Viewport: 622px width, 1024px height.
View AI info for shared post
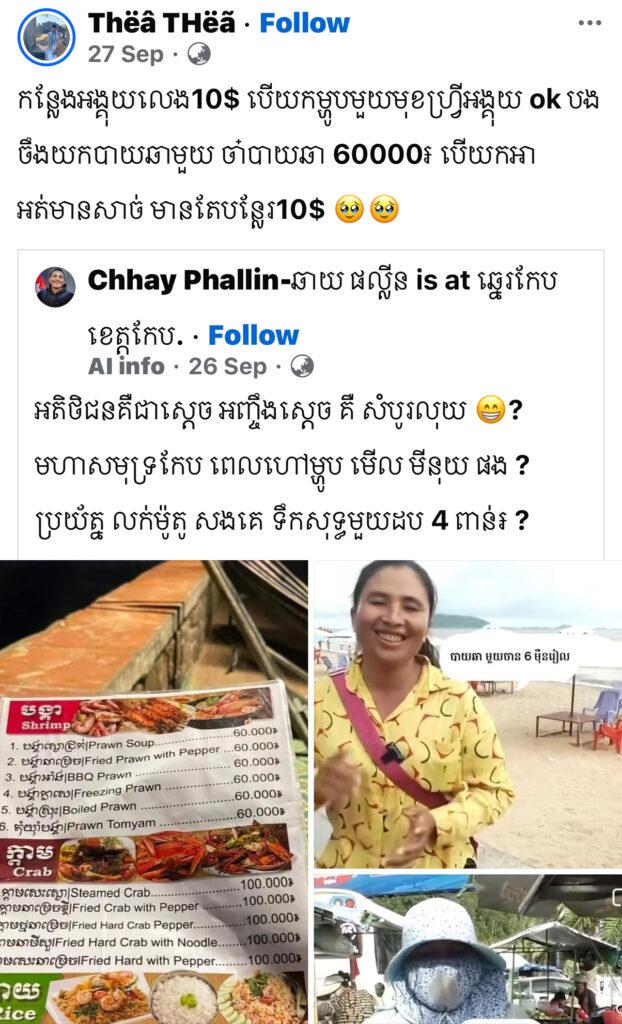(x=125, y=365)
